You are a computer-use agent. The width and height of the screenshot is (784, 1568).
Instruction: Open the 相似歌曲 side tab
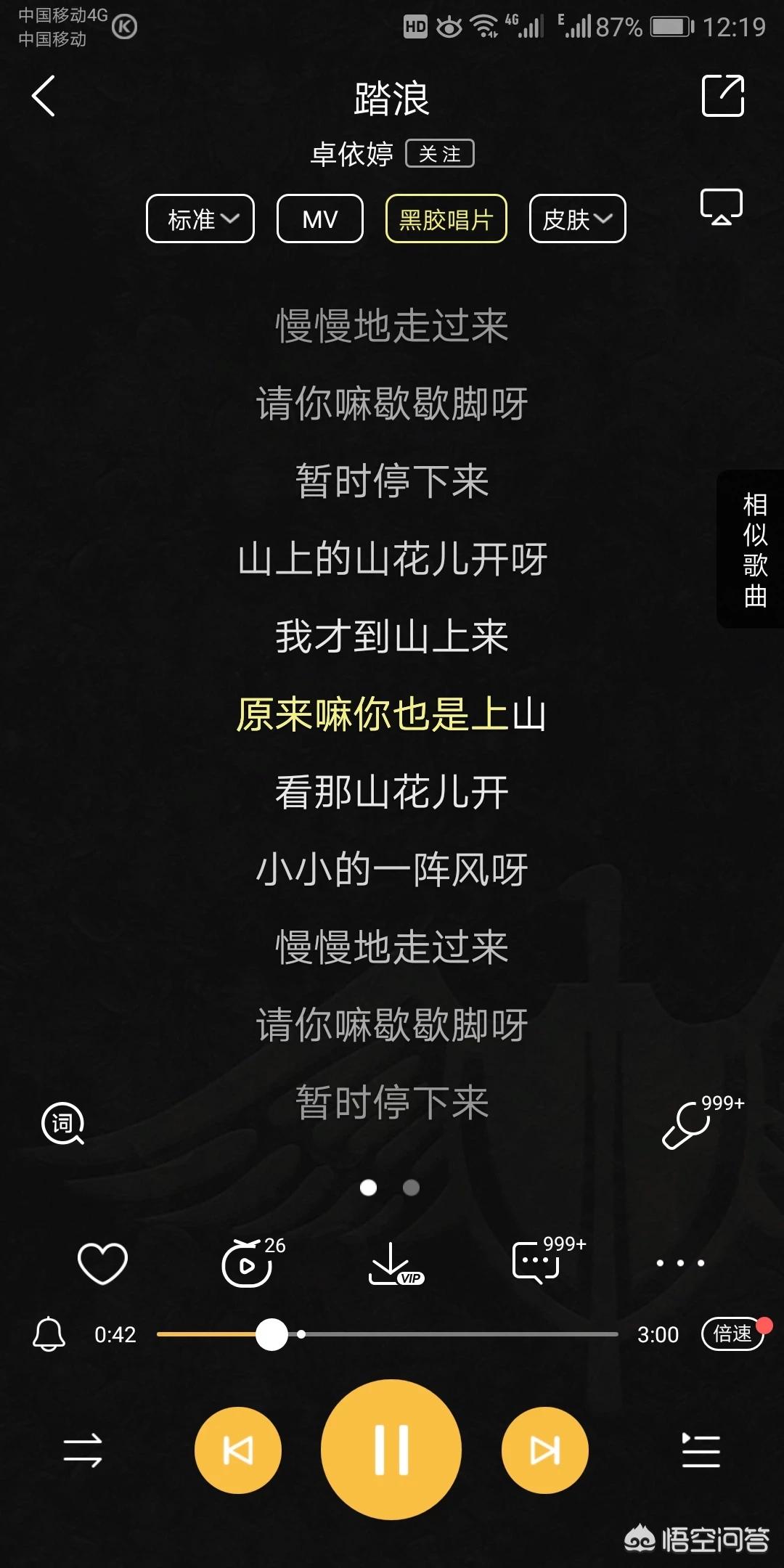coord(754,549)
